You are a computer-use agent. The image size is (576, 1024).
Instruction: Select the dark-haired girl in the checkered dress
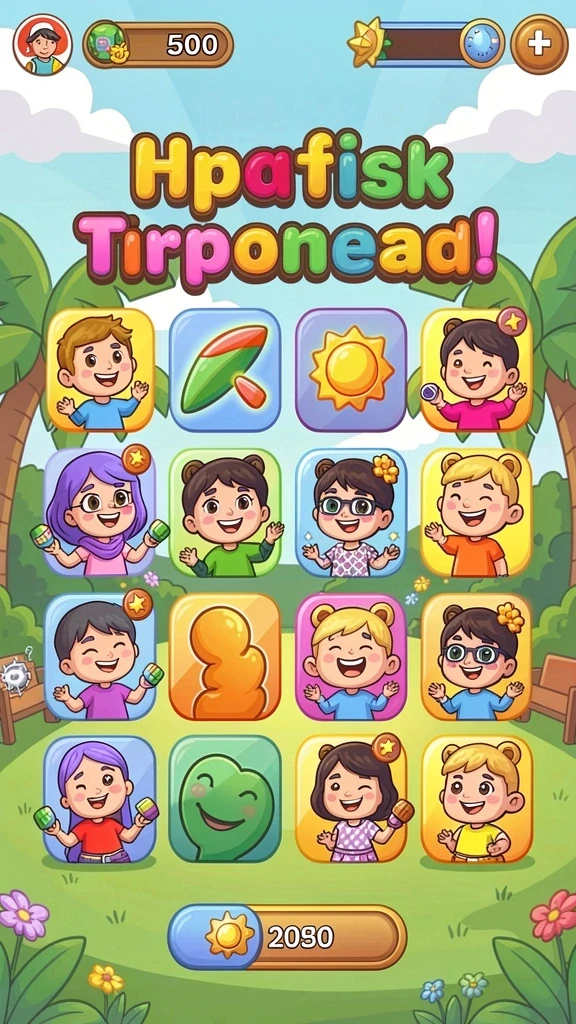click(x=351, y=799)
